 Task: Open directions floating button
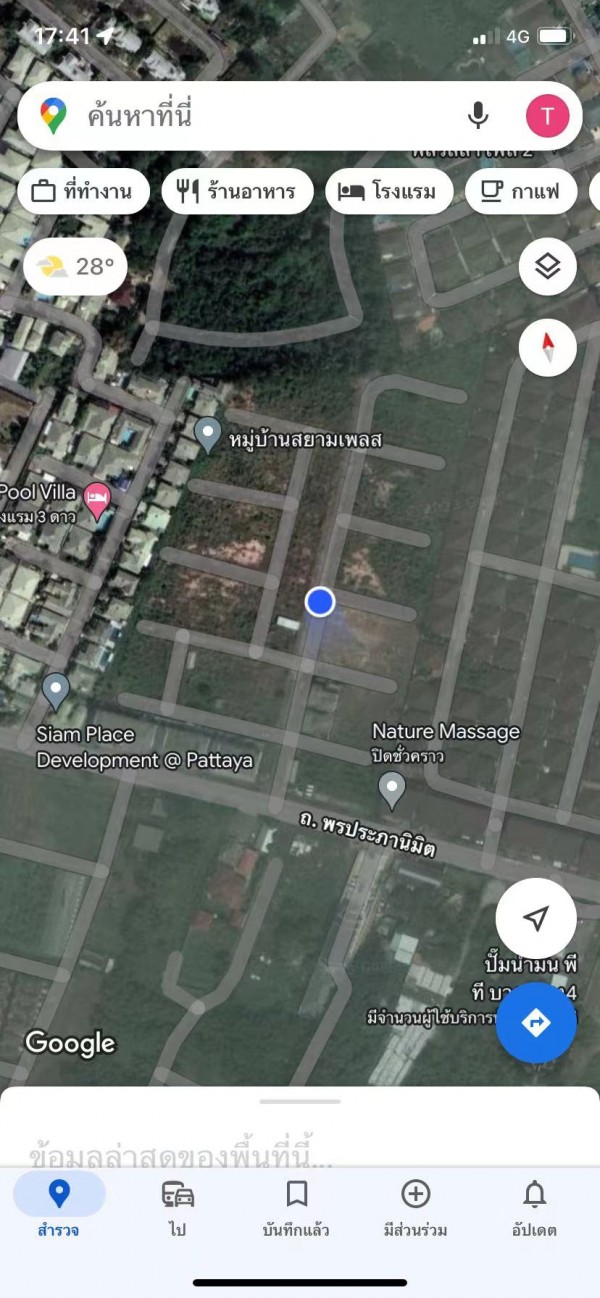tap(536, 1023)
